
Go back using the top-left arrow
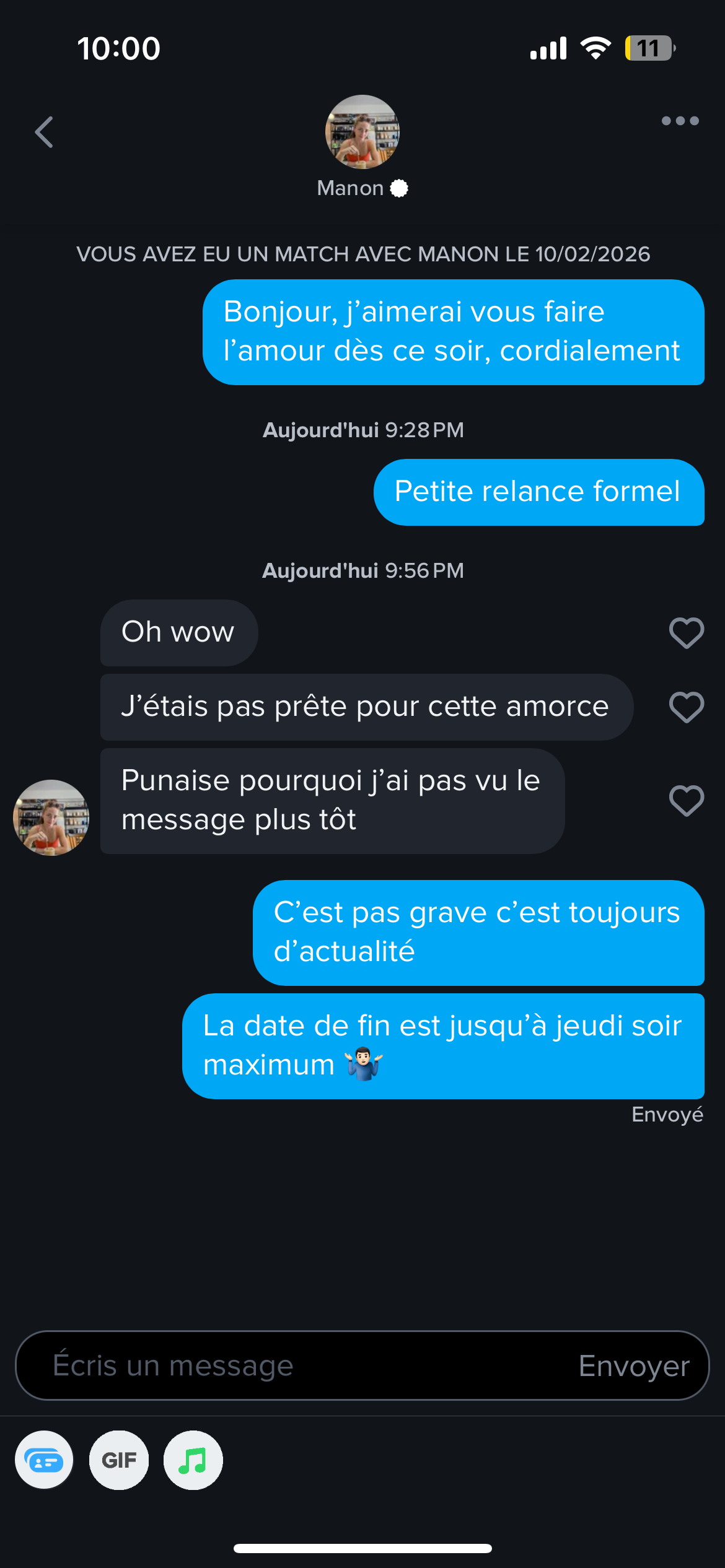click(x=44, y=132)
